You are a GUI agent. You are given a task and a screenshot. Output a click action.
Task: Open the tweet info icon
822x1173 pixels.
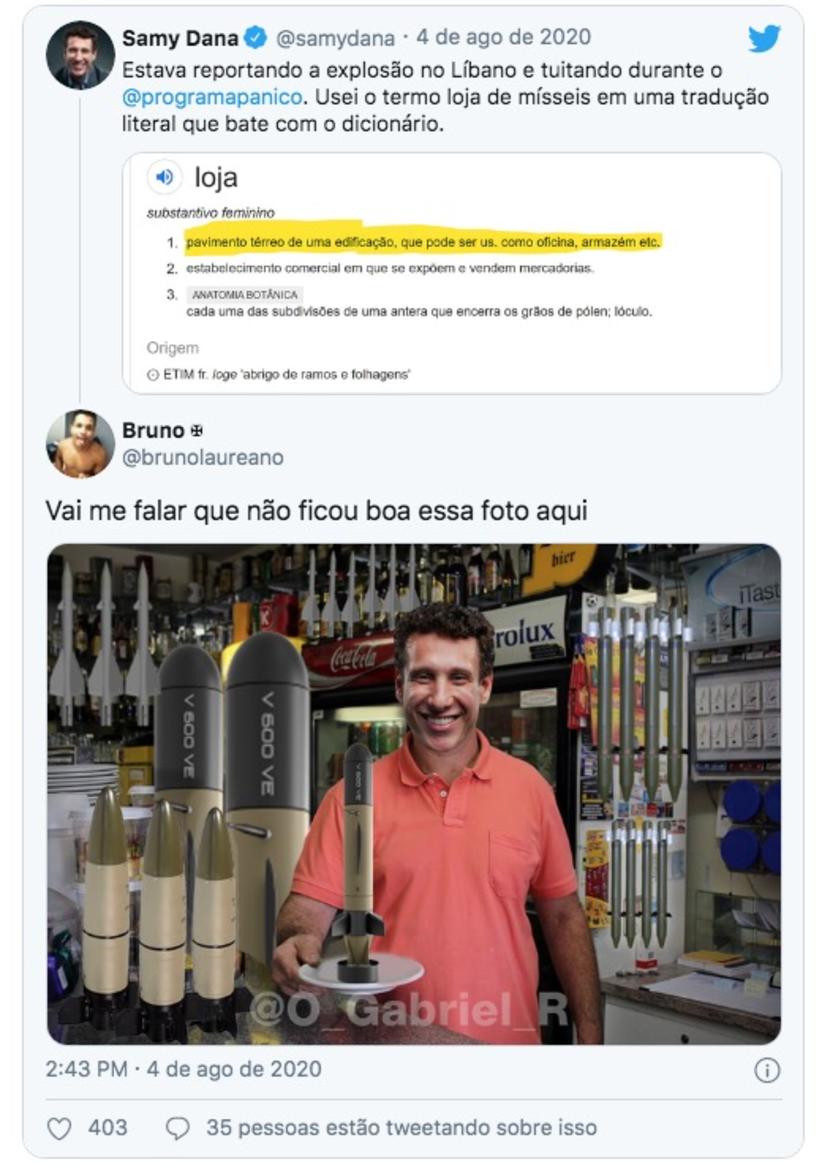tap(766, 1070)
